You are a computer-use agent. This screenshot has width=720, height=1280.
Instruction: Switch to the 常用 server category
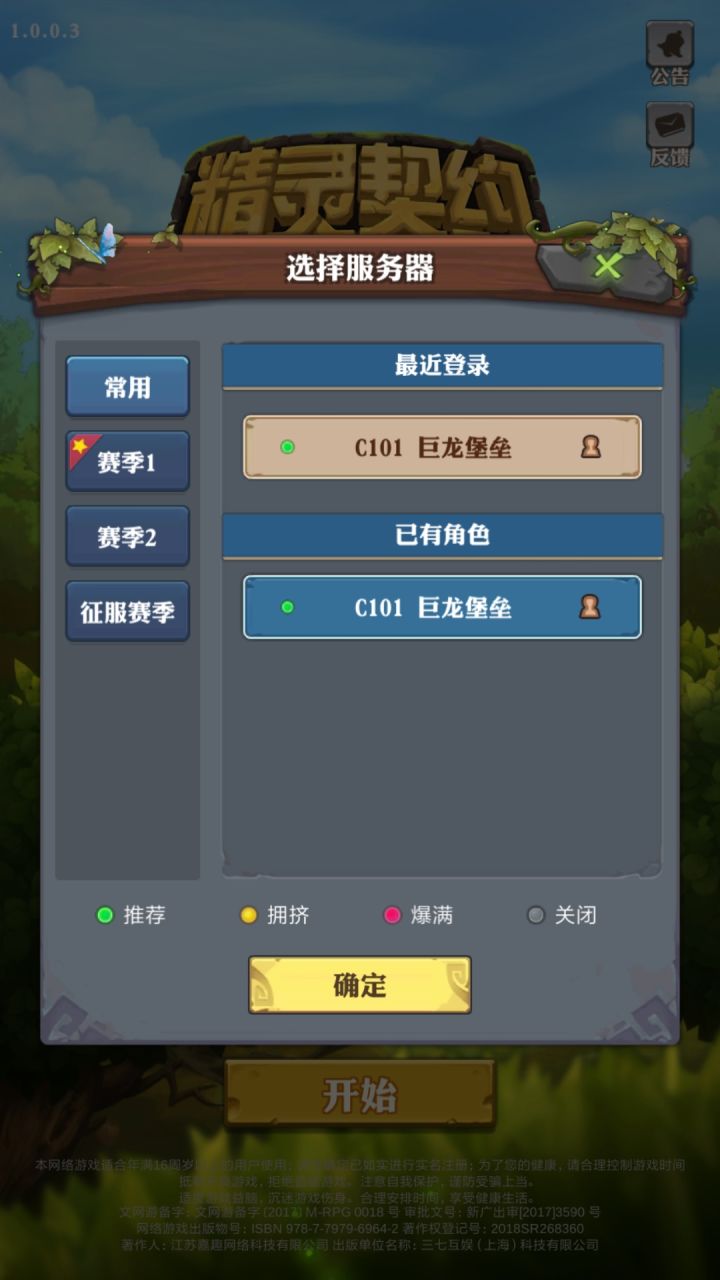tap(127, 385)
